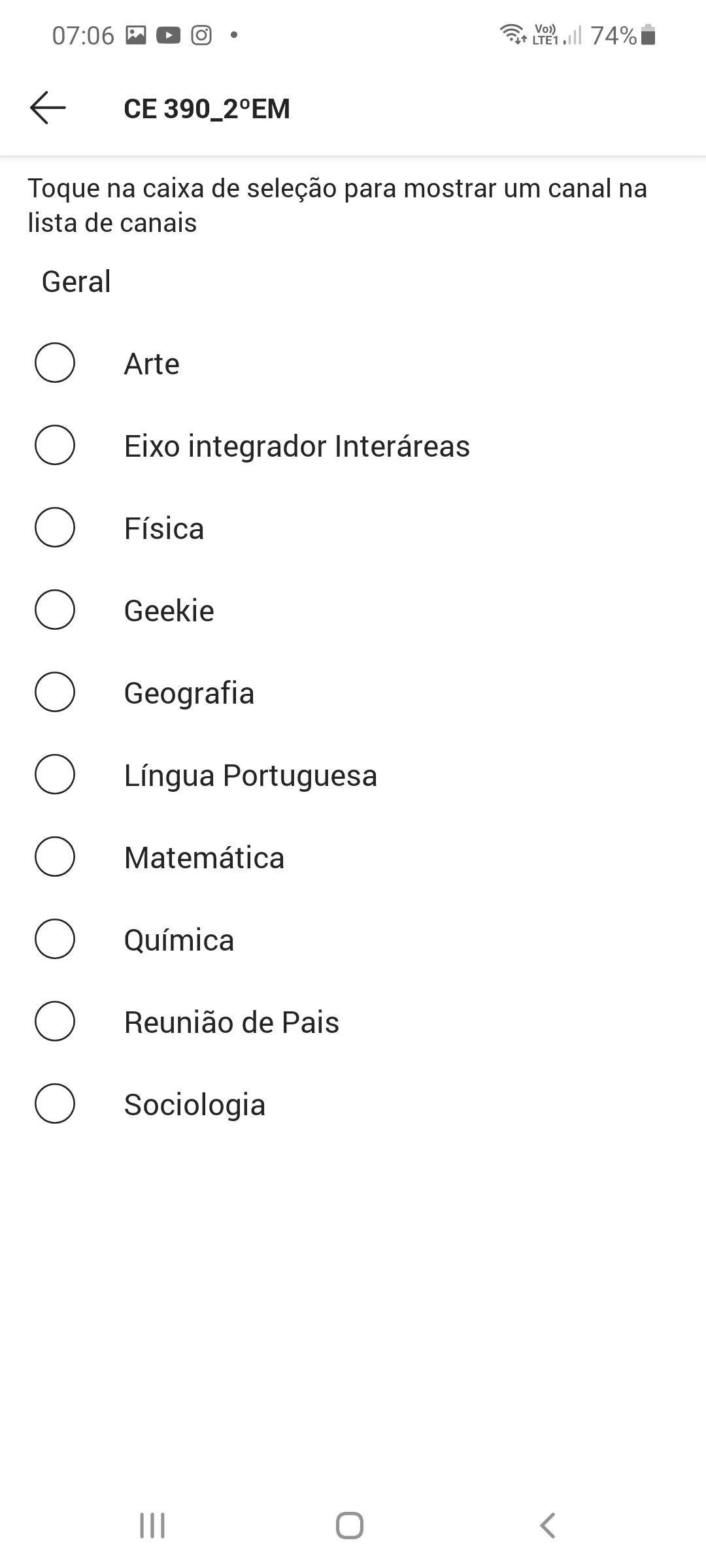Enable the Geekie channel checkbox
Screen dimensions: 706x1568
55,610
